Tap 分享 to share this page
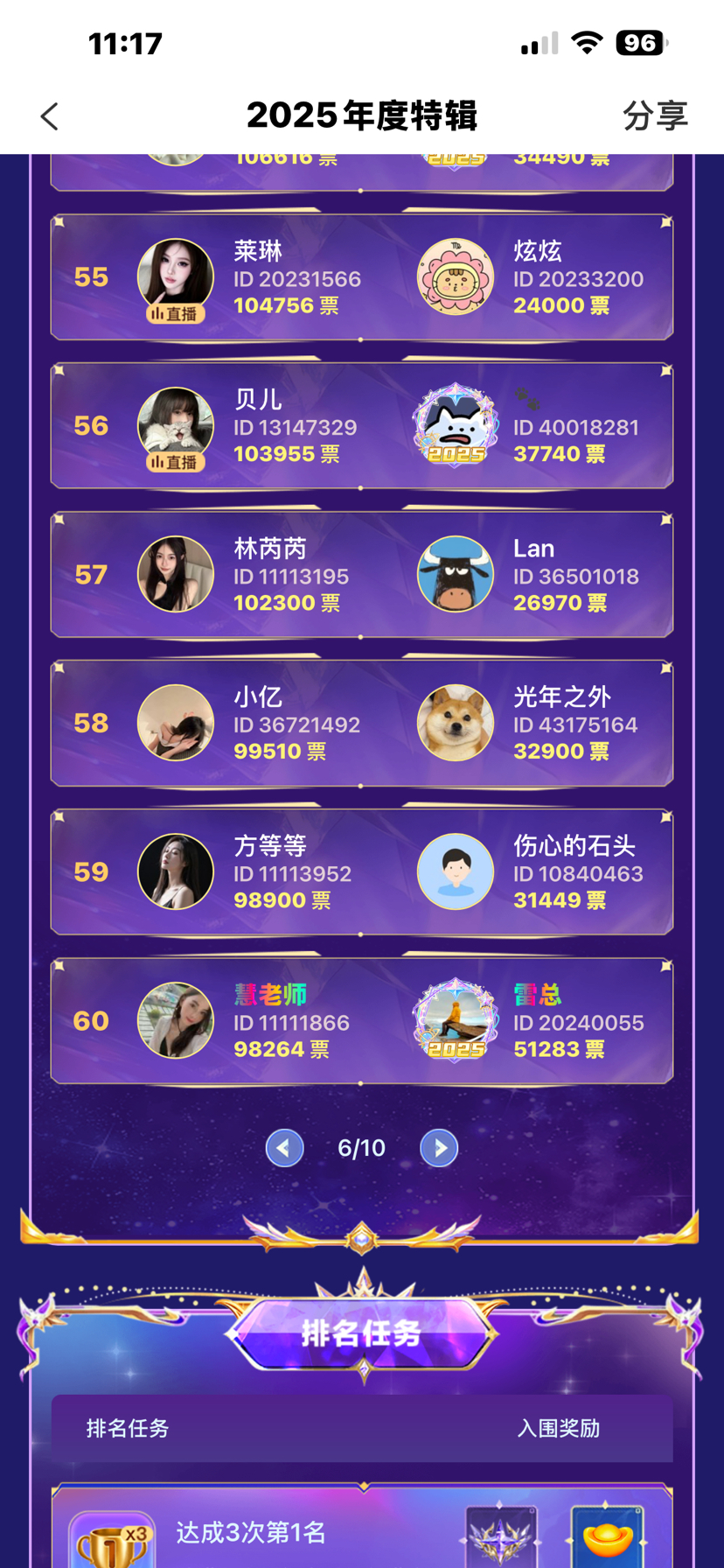The width and height of the screenshot is (724, 1568). [655, 116]
